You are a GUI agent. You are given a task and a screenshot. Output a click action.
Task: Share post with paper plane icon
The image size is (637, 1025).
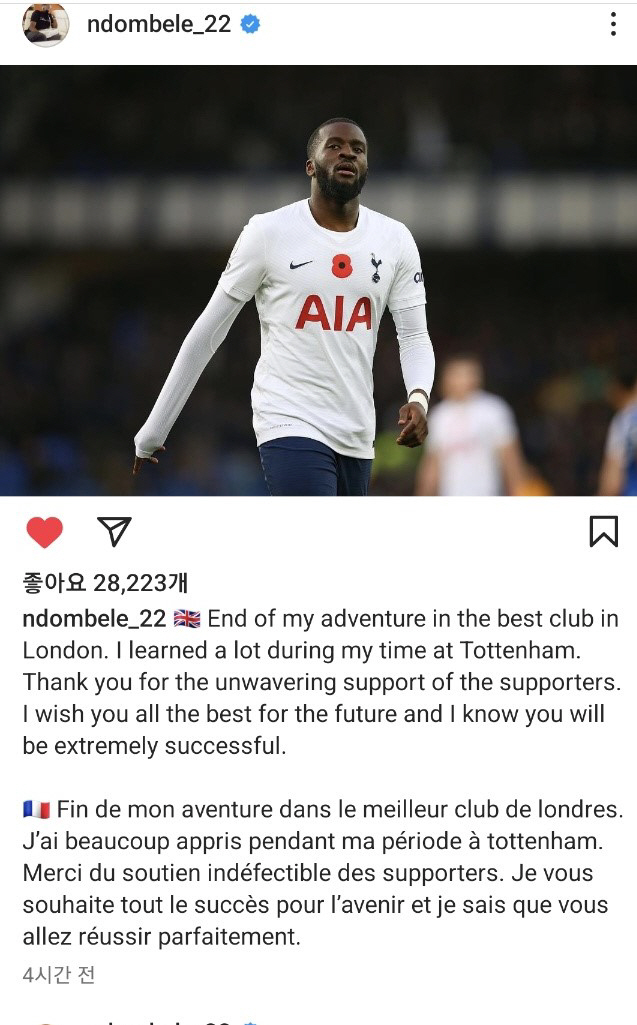click(114, 531)
